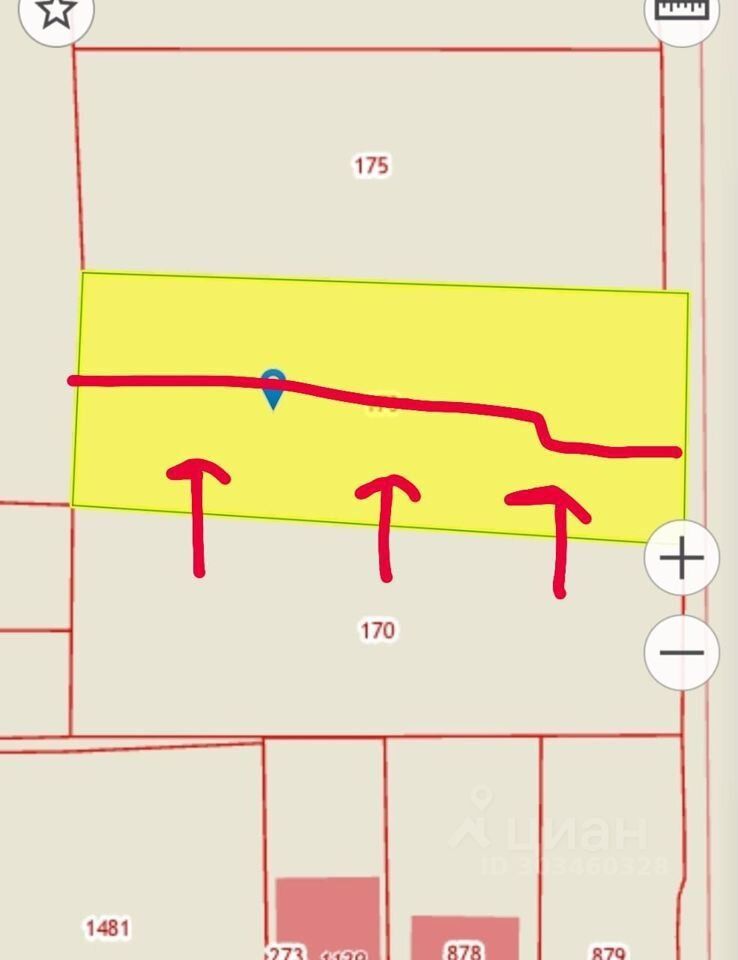Tap the blue location pin on the parcel

tap(273, 387)
